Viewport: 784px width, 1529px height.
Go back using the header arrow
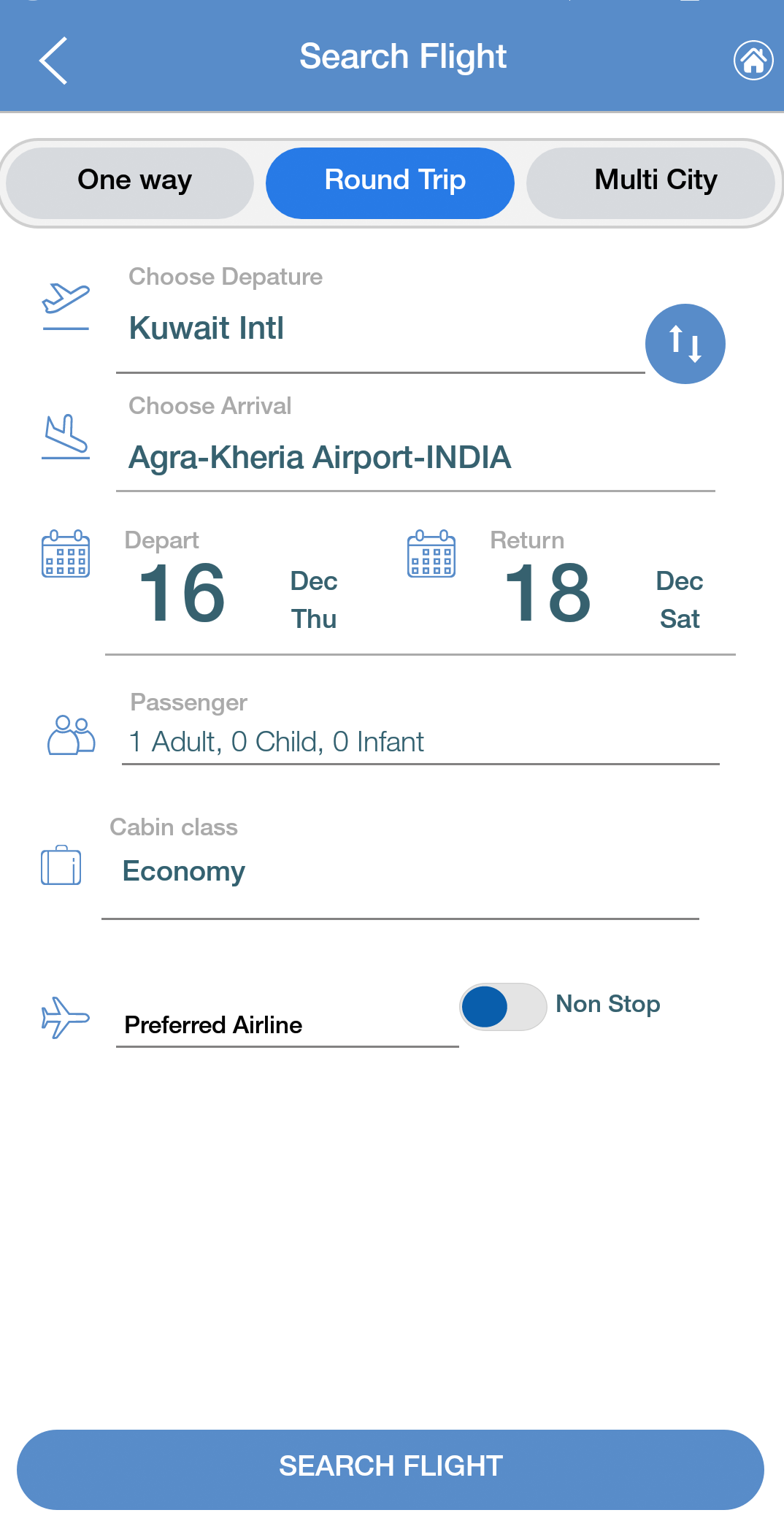(53, 61)
